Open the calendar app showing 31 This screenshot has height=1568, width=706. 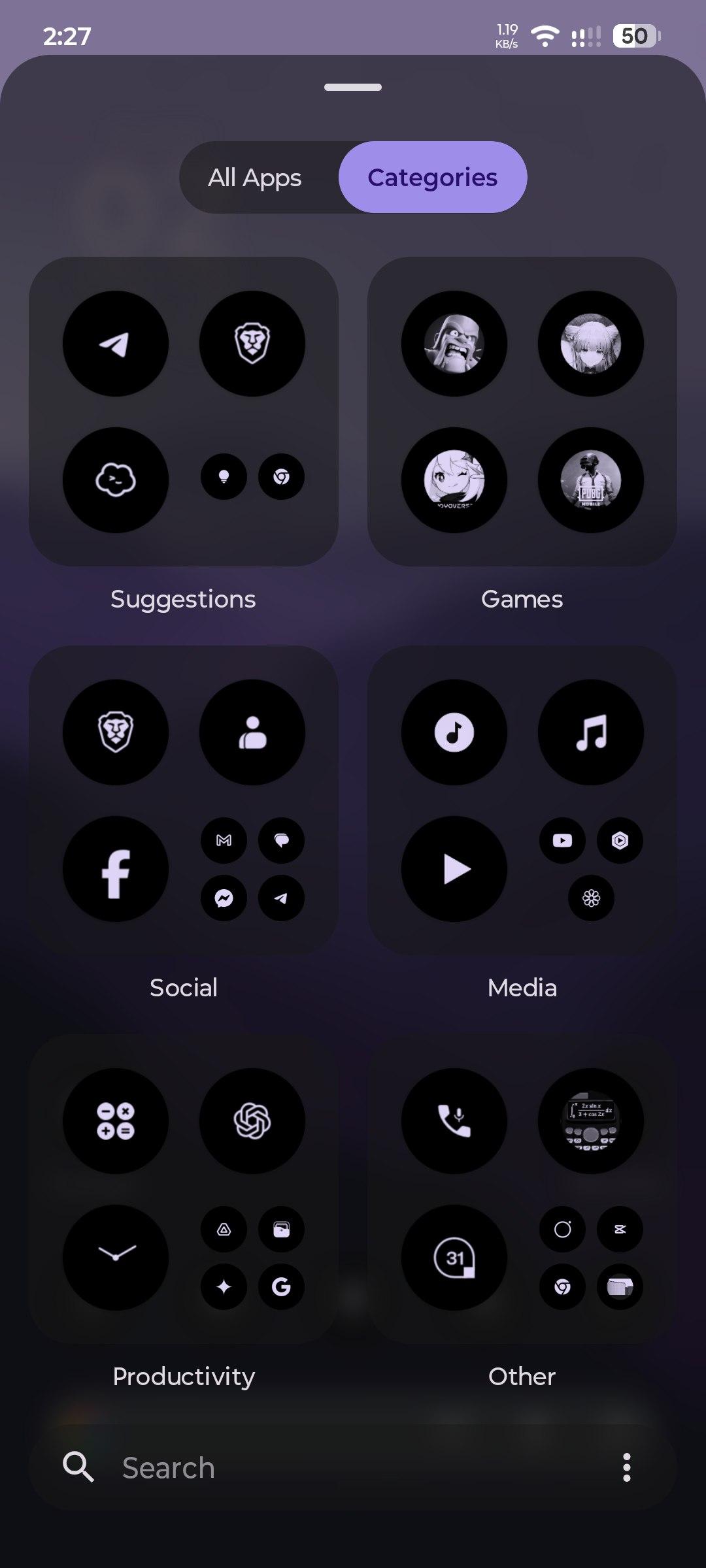click(x=454, y=1258)
